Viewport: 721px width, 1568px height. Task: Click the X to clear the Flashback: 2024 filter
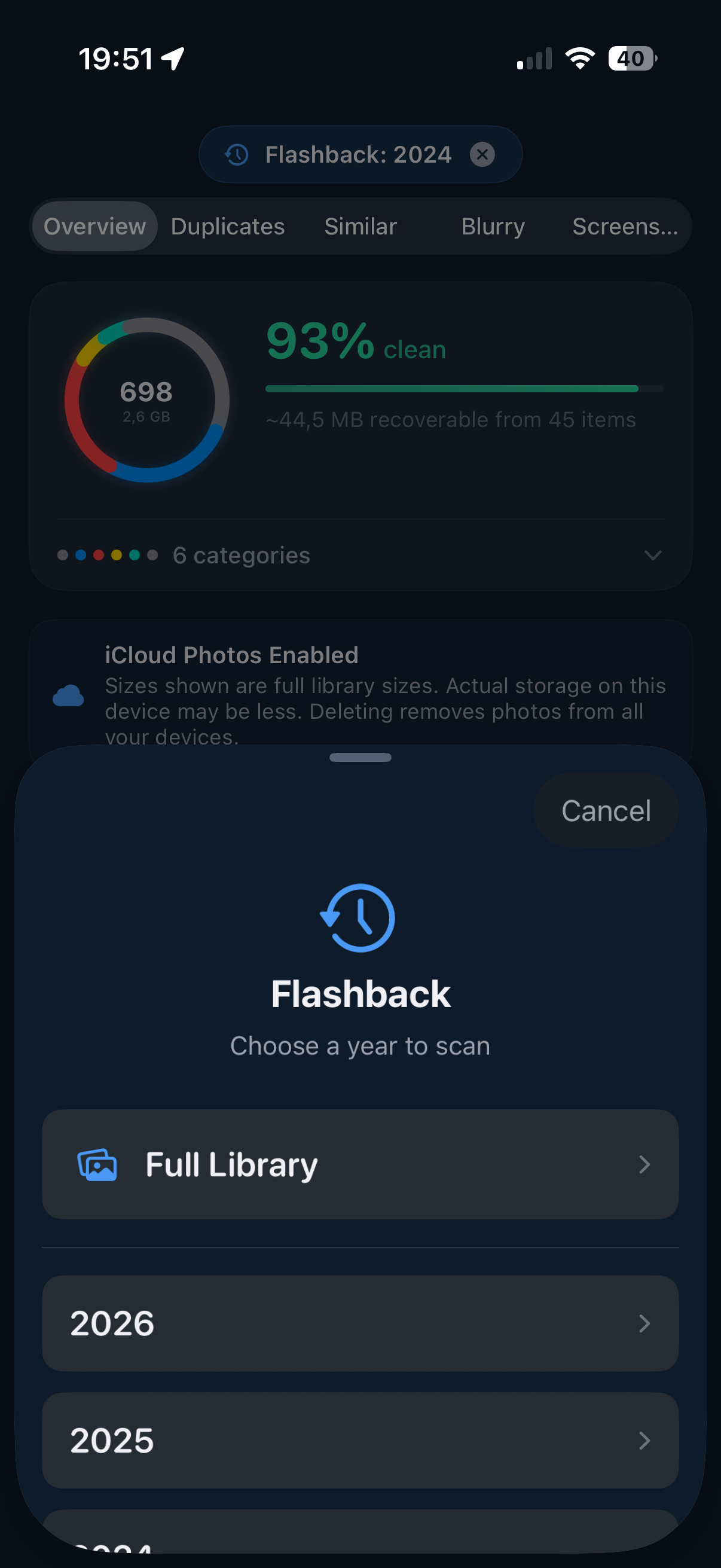pyautogui.click(x=481, y=154)
